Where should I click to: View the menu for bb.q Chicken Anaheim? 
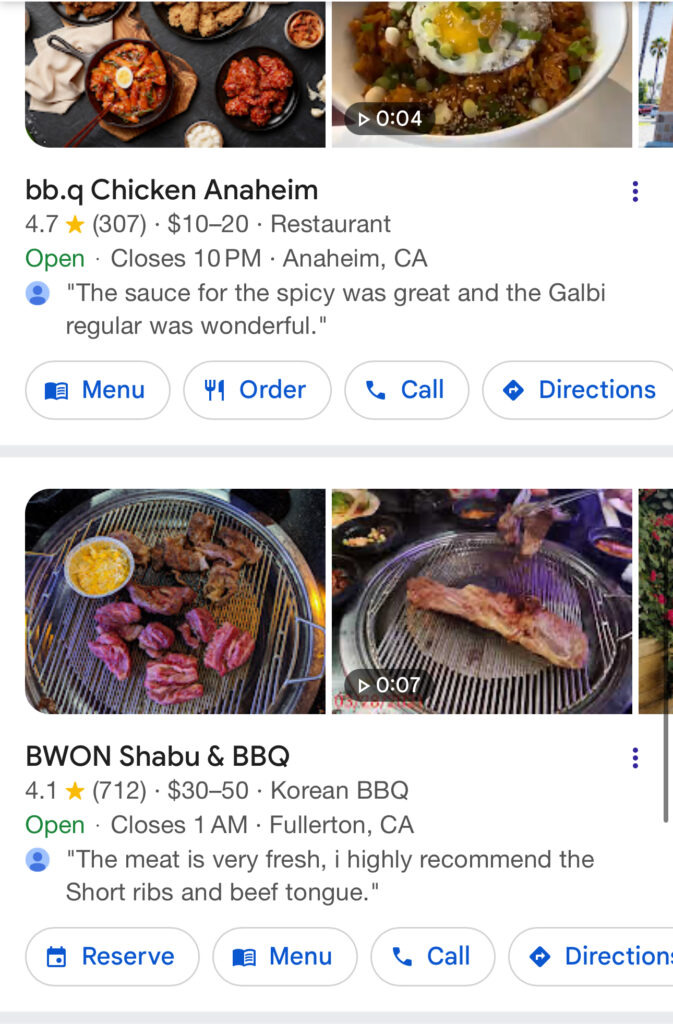(97, 390)
